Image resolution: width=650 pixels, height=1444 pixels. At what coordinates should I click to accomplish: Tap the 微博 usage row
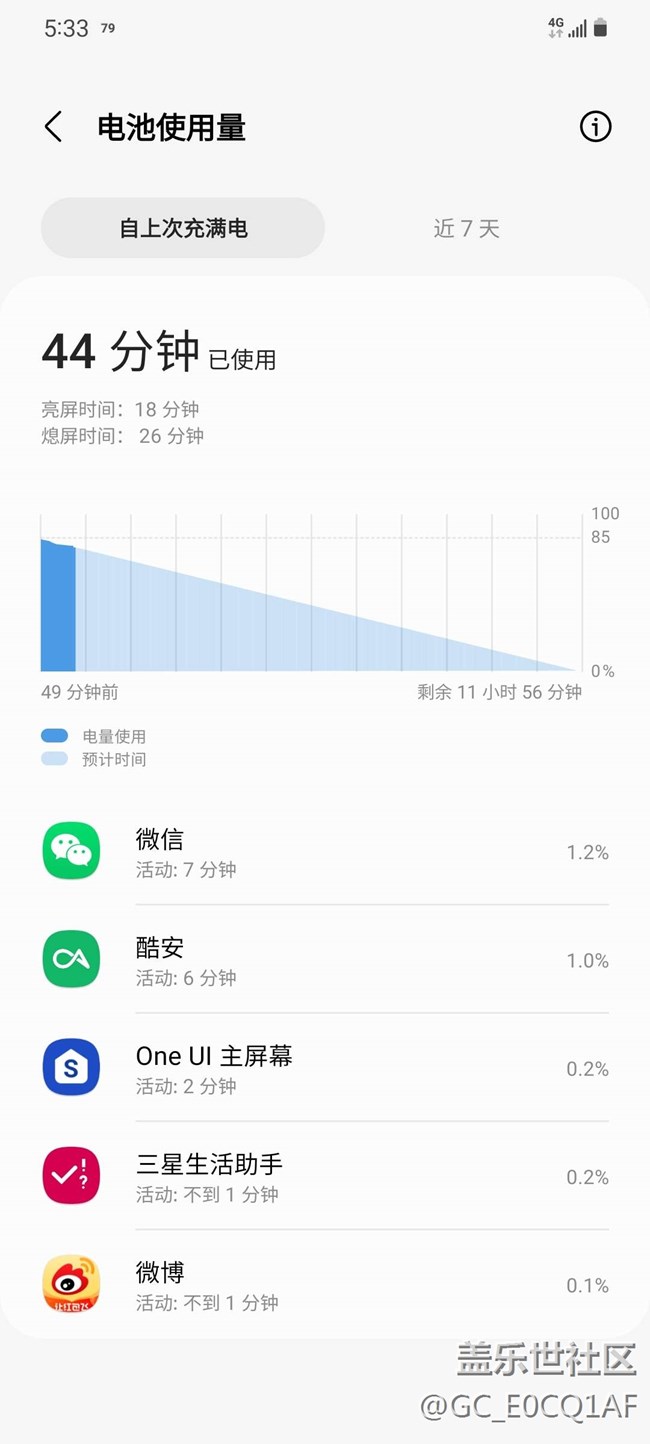point(325,1285)
